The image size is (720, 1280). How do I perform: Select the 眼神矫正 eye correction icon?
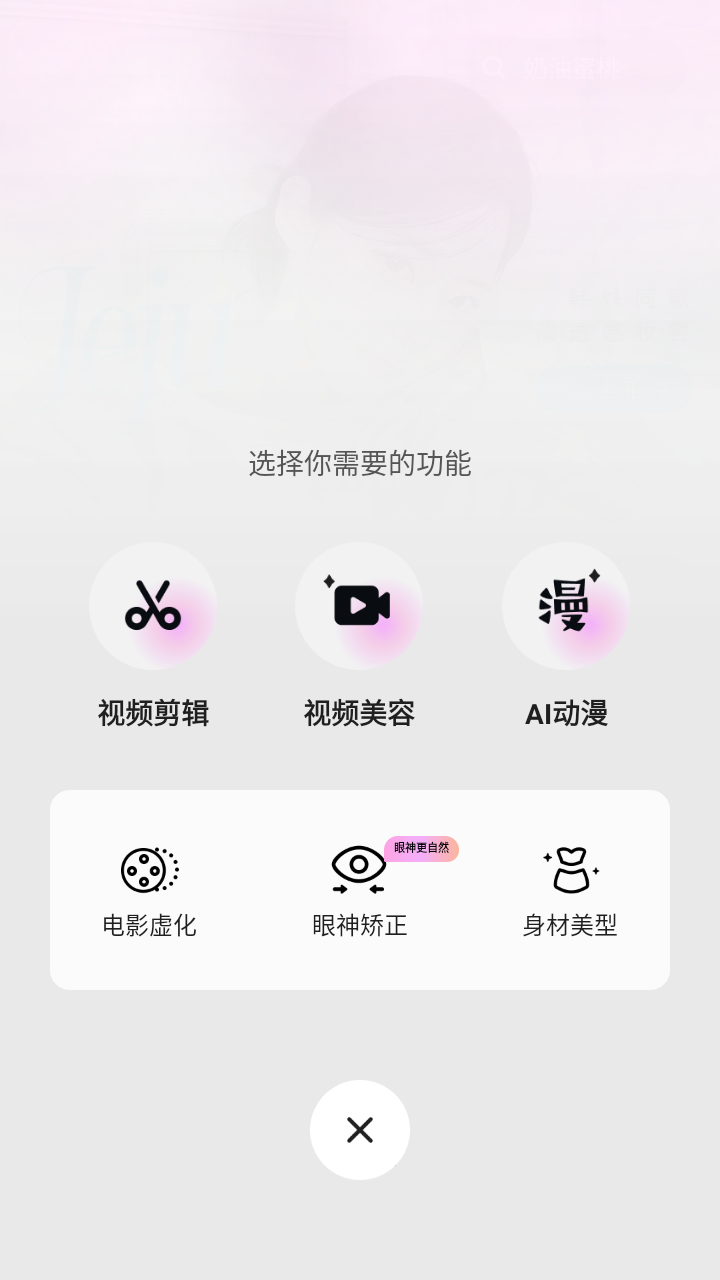tap(355, 869)
